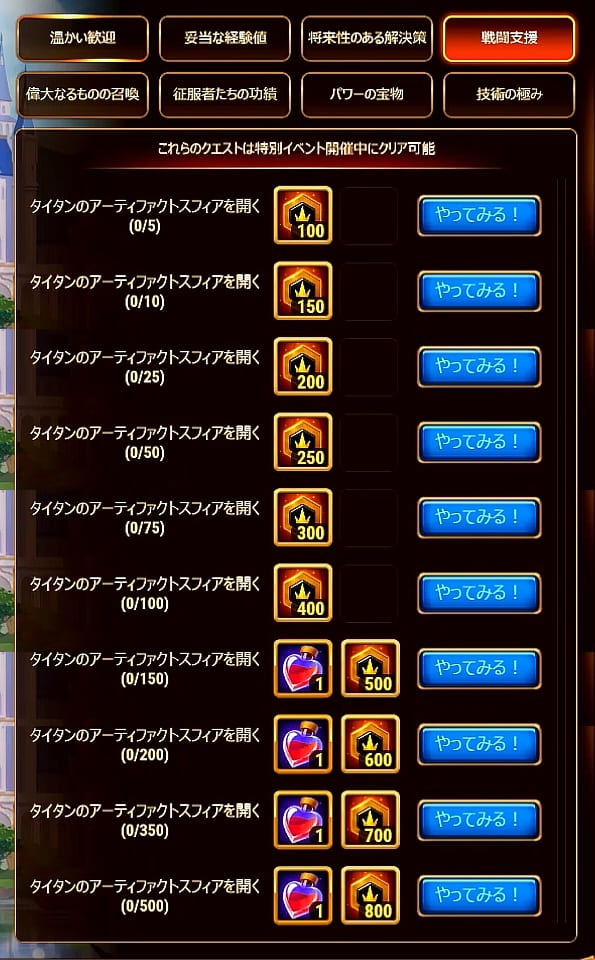Tap やってみる！ for the (0/10) quest
Image resolution: width=595 pixels, height=960 pixels.
479,291
